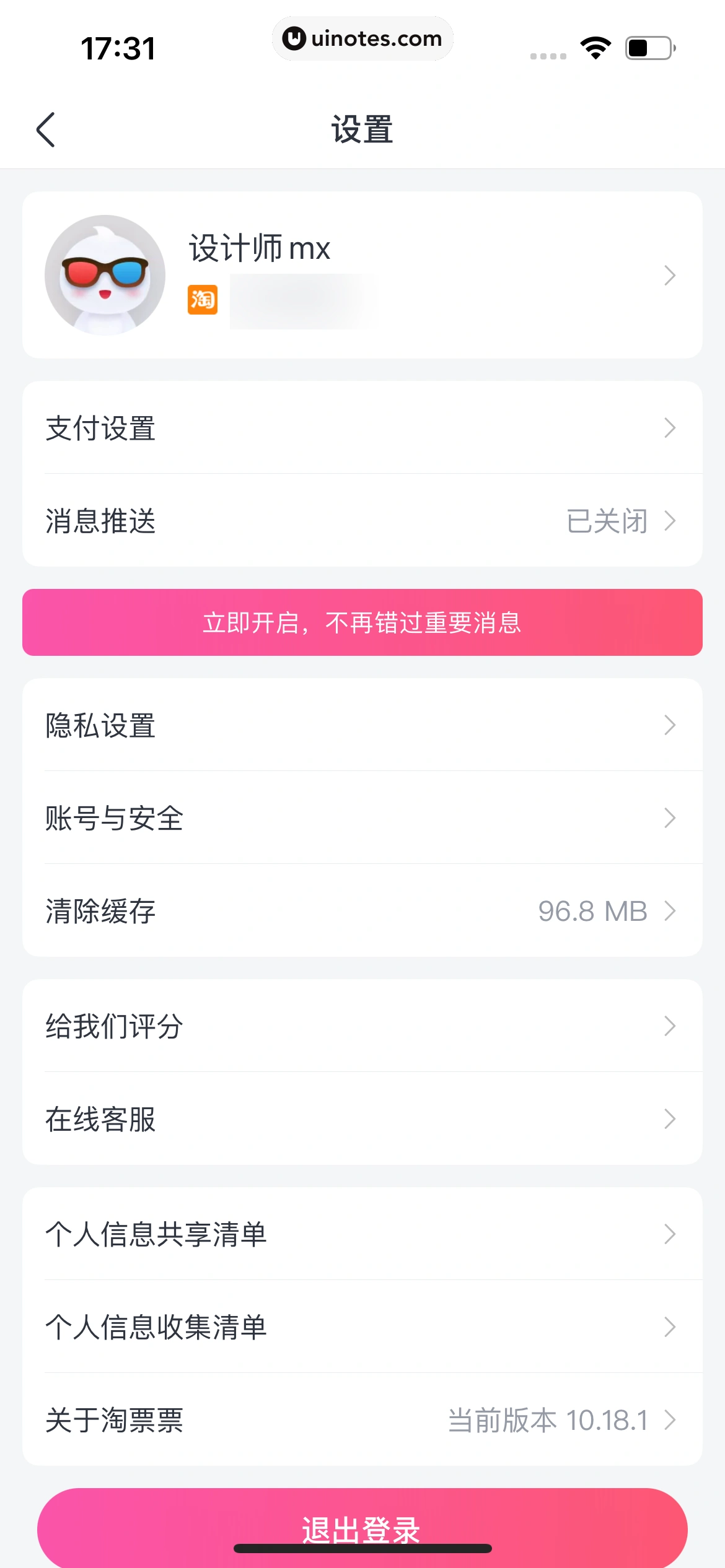Expand the 支付设置 row chevron

pyautogui.click(x=669, y=428)
